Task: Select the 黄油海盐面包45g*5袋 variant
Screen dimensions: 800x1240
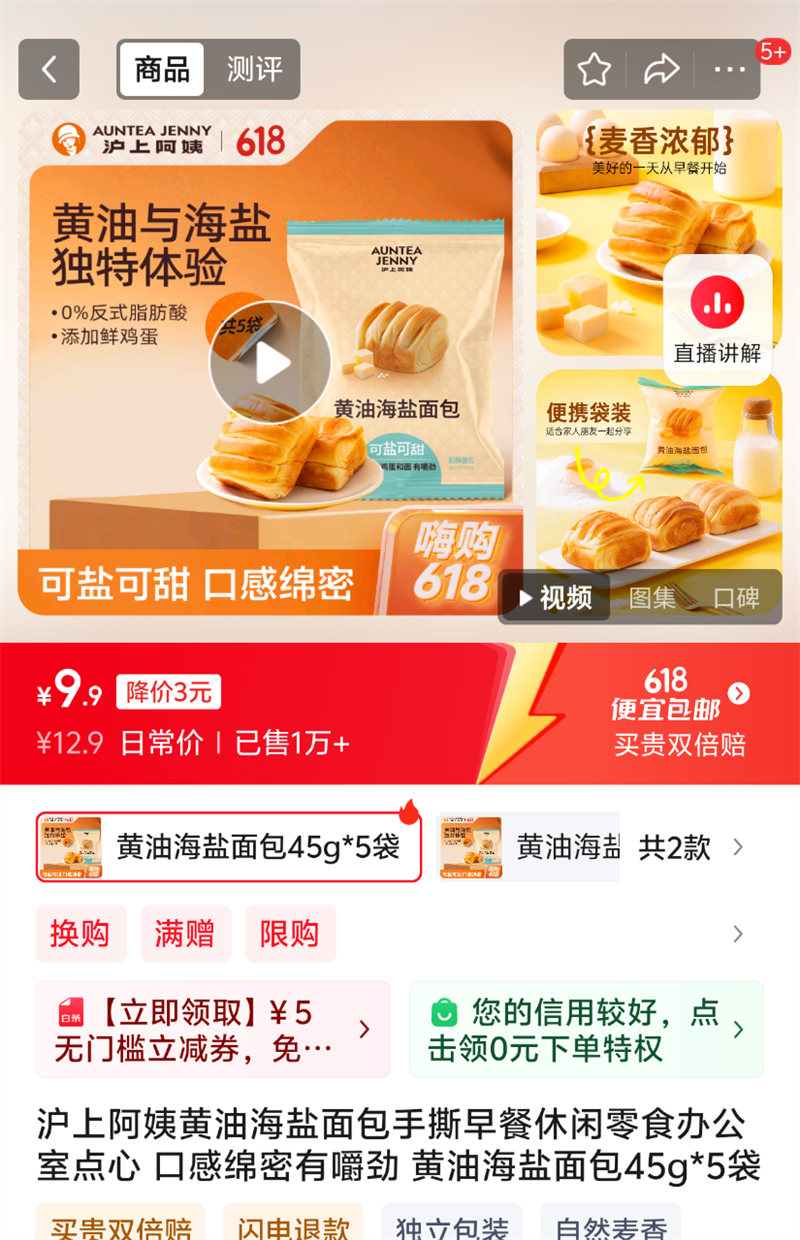Action: [229, 847]
